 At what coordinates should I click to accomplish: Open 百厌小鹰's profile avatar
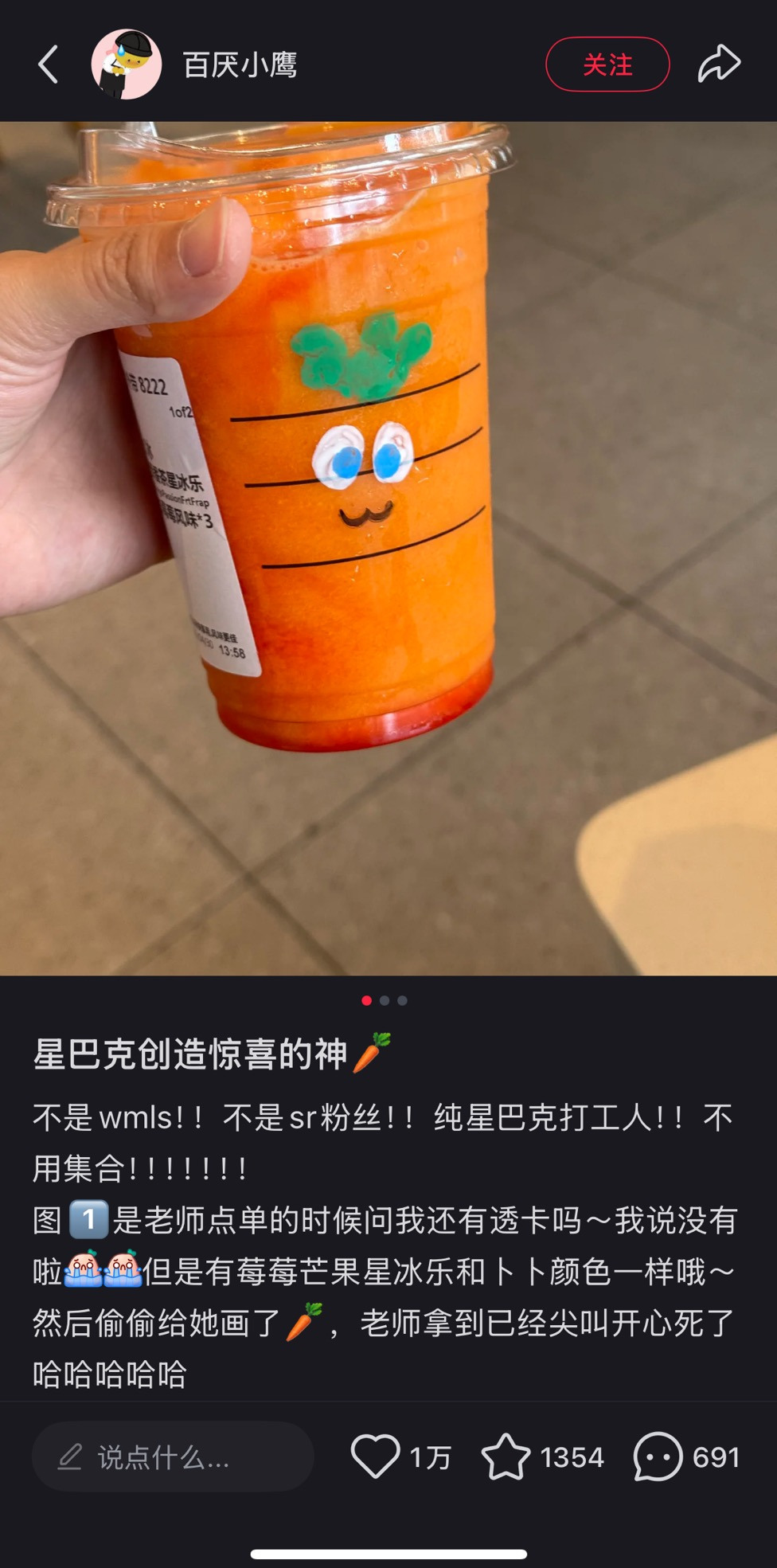pos(126,65)
